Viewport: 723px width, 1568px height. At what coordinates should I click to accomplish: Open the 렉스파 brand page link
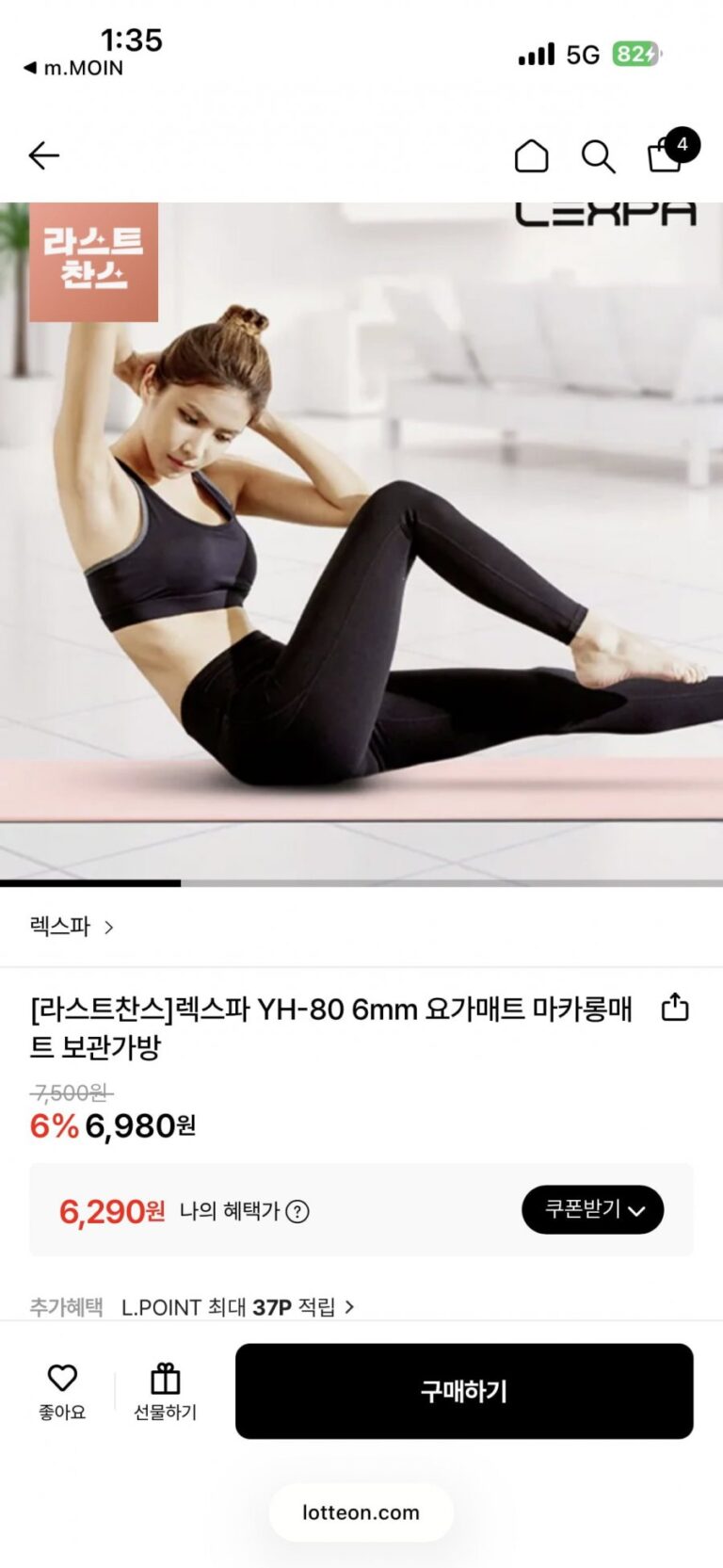pyautogui.click(x=72, y=927)
